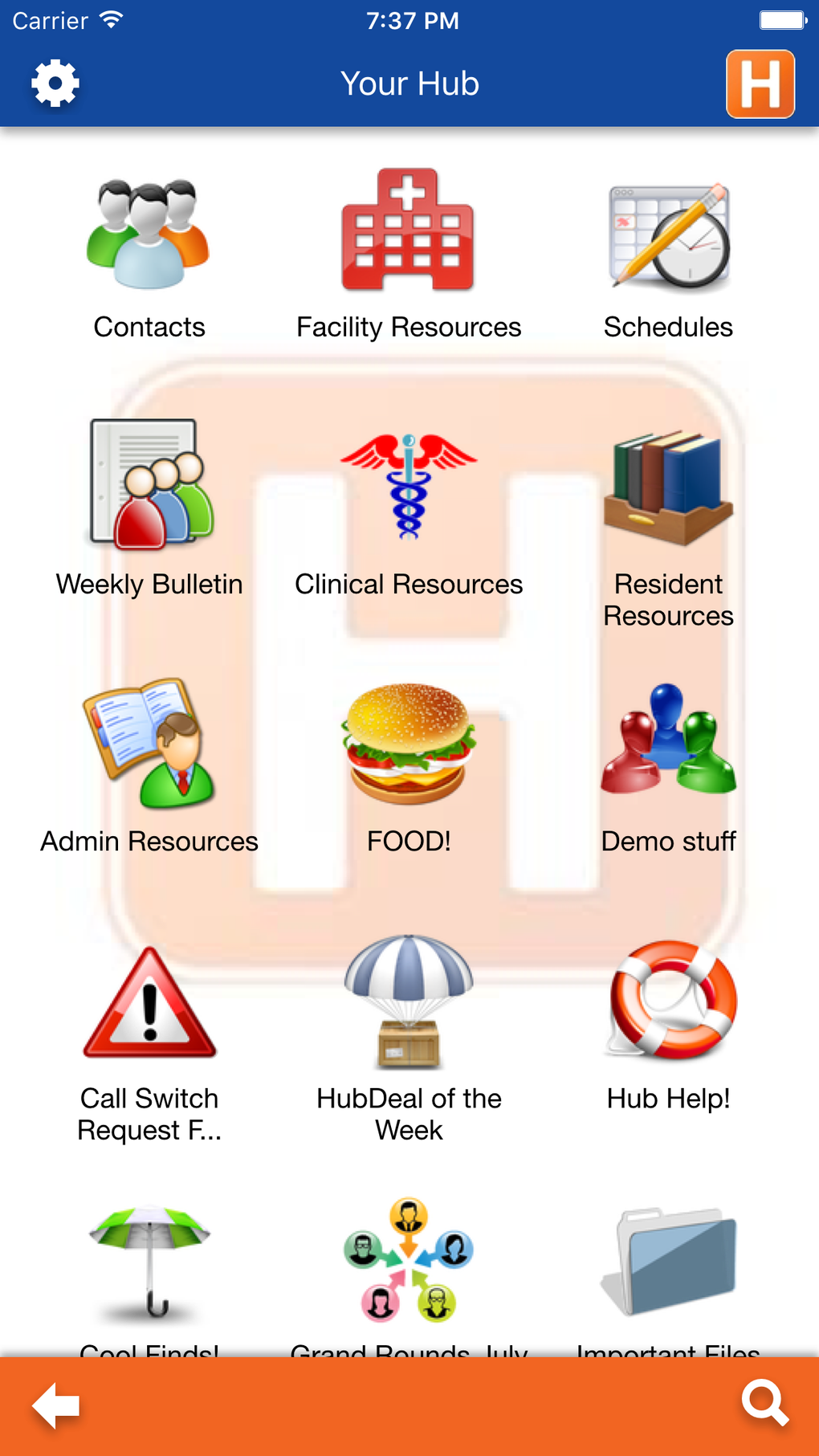This screenshot has width=819, height=1456.
Task: Select the Clinical Resources caduceus icon
Action: click(x=409, y=486)
